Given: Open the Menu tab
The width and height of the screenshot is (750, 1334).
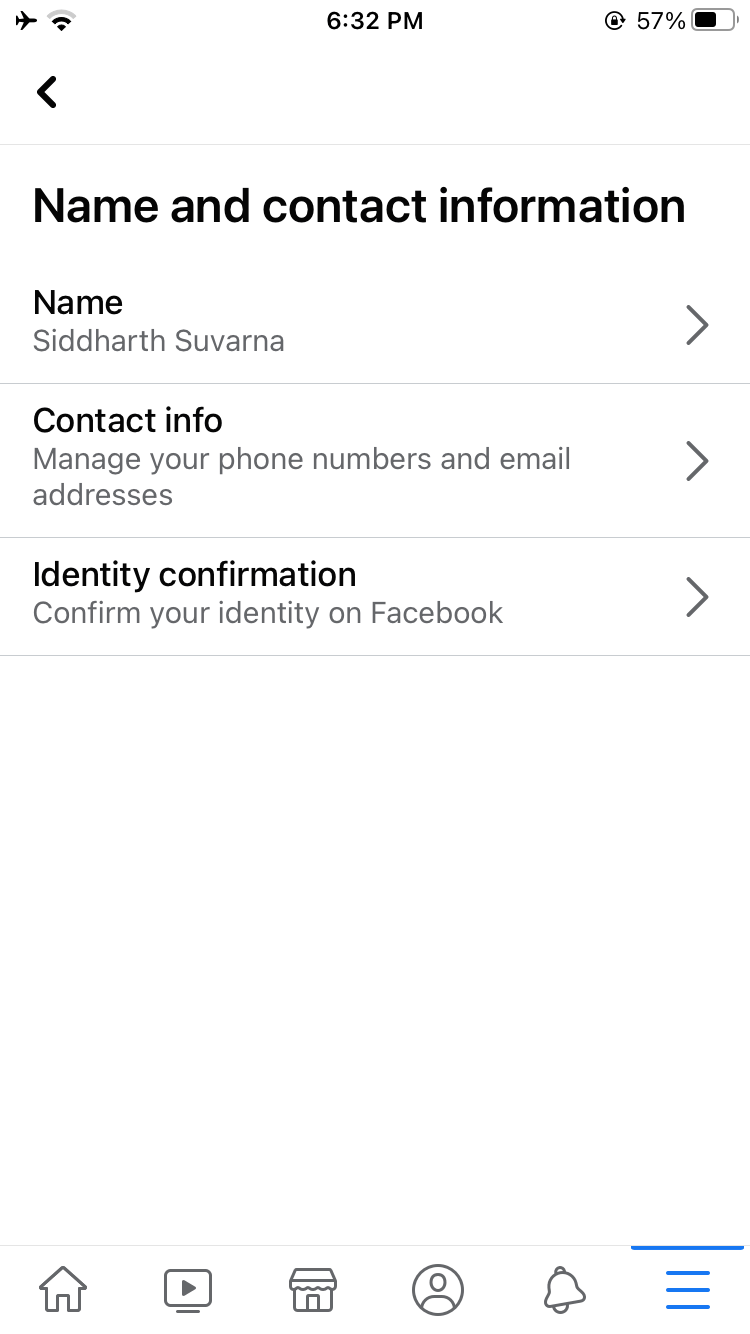Looking at the screenshot, I should pyautogui.click(x=688, y=1289).
